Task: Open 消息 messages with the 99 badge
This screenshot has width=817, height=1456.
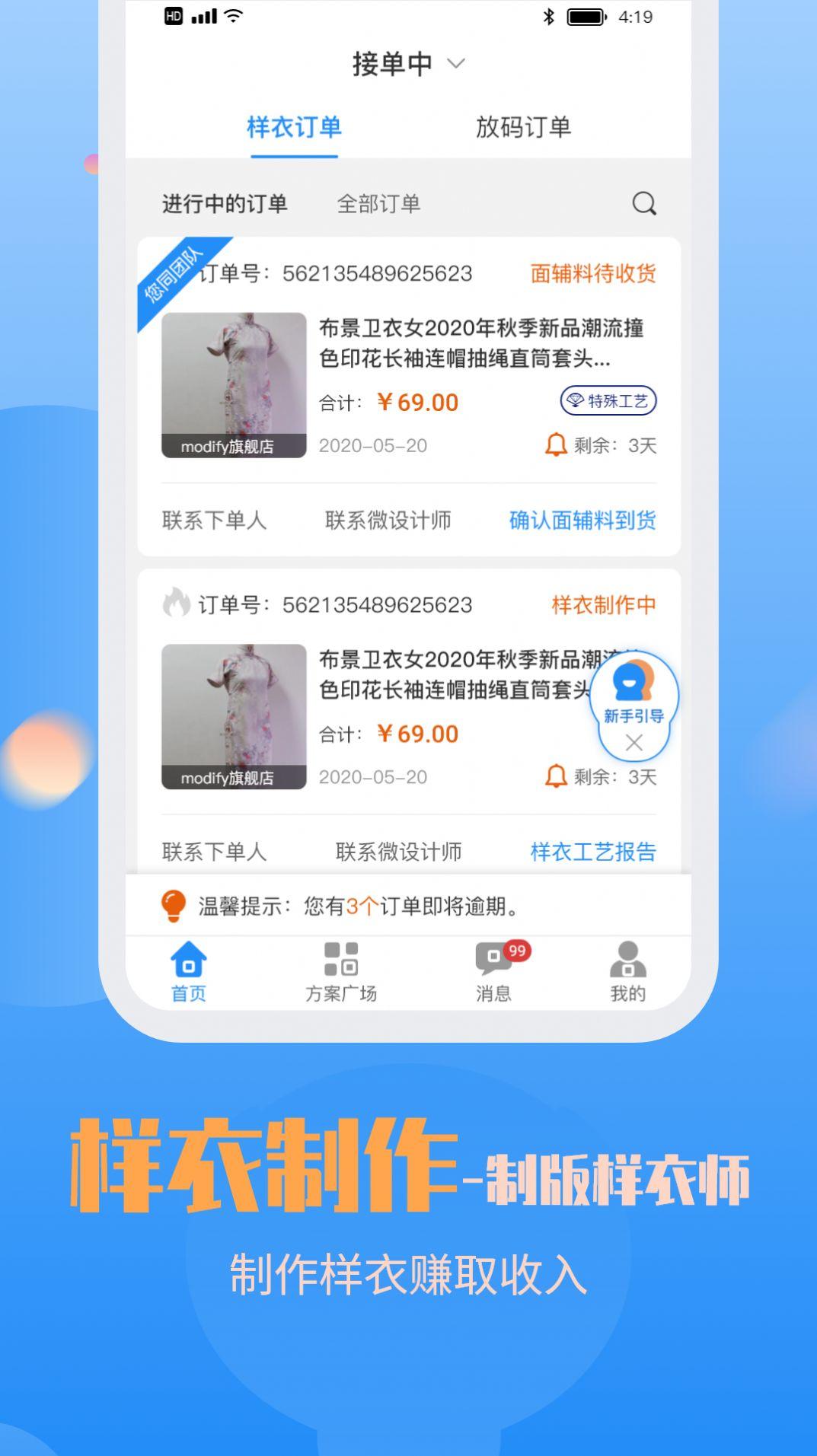Action: coord(495,970)
